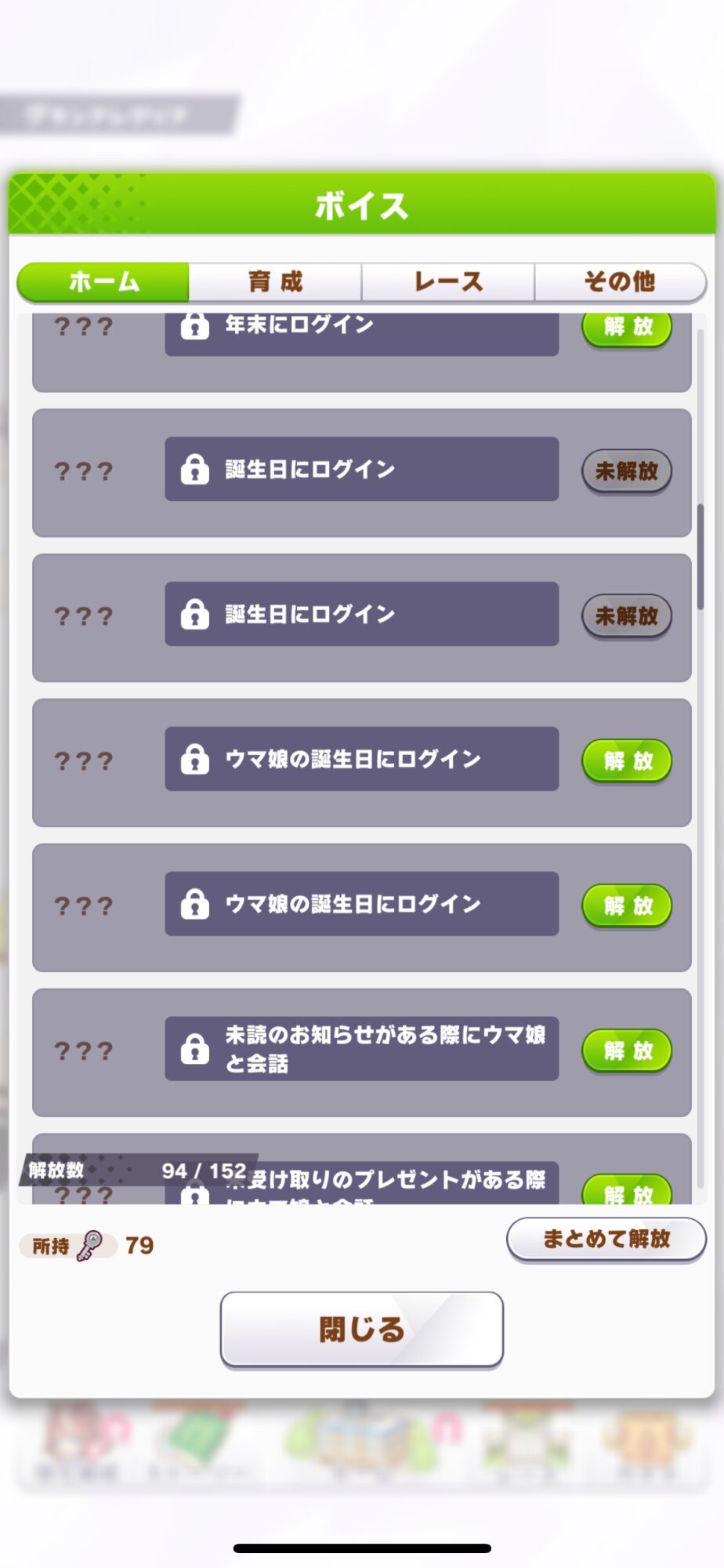Switch to the 育成 tab

[x=275, y=282]
